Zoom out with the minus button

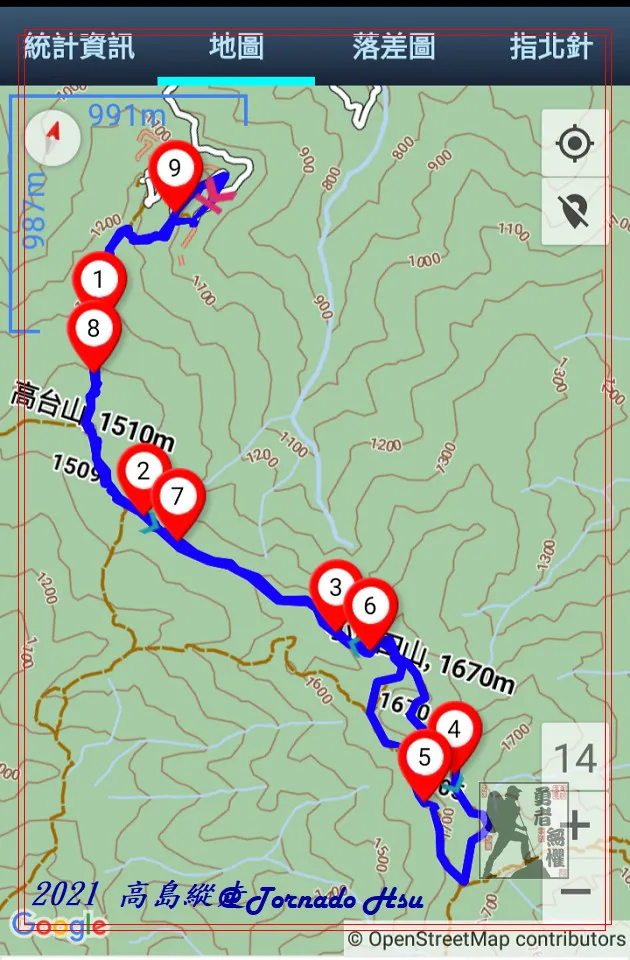574,890
